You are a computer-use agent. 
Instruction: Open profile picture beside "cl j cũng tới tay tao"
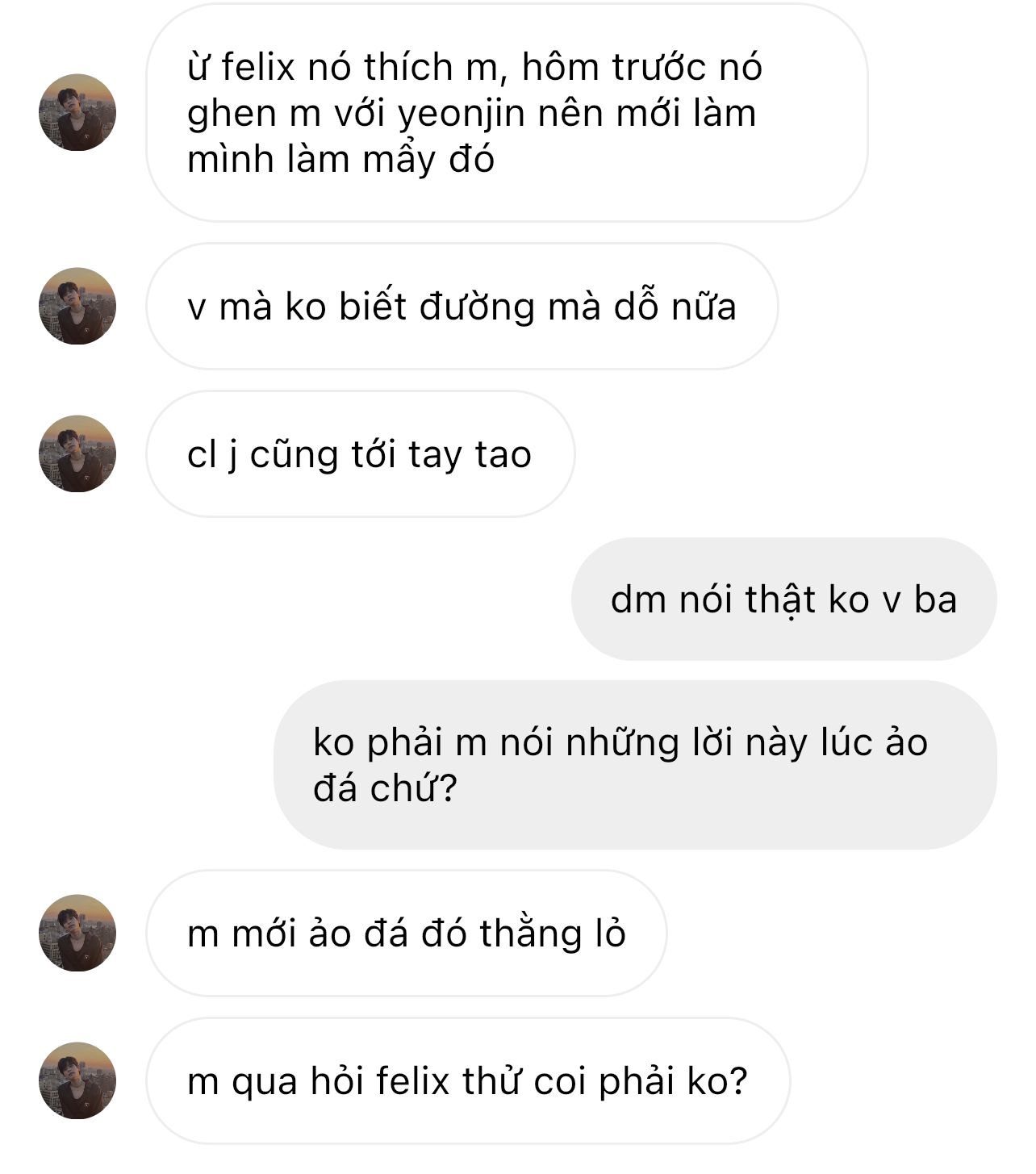pos(77,454)
